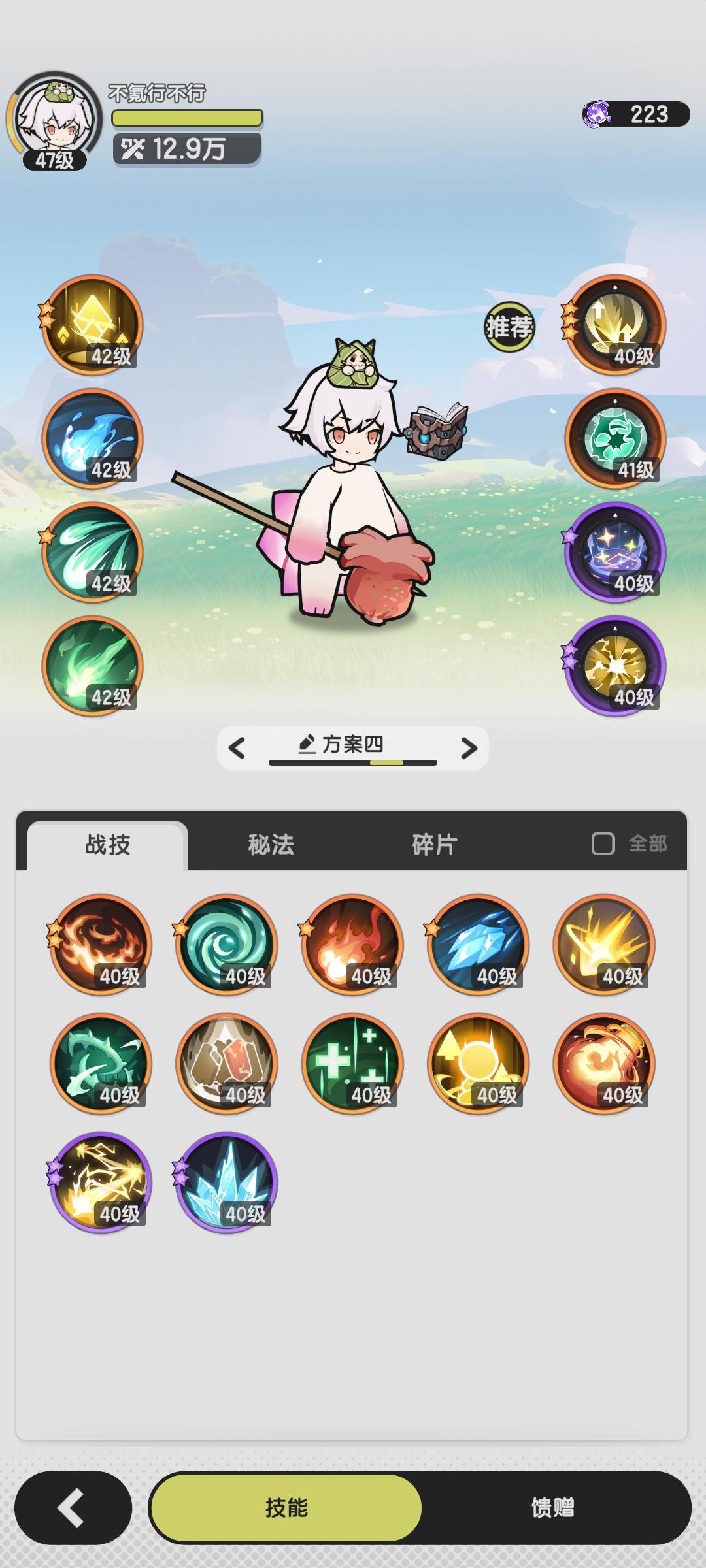Tap the 推荐 recommendation badge
Image resolution: width=706 pixels, height=1568 pixels.
509,325
